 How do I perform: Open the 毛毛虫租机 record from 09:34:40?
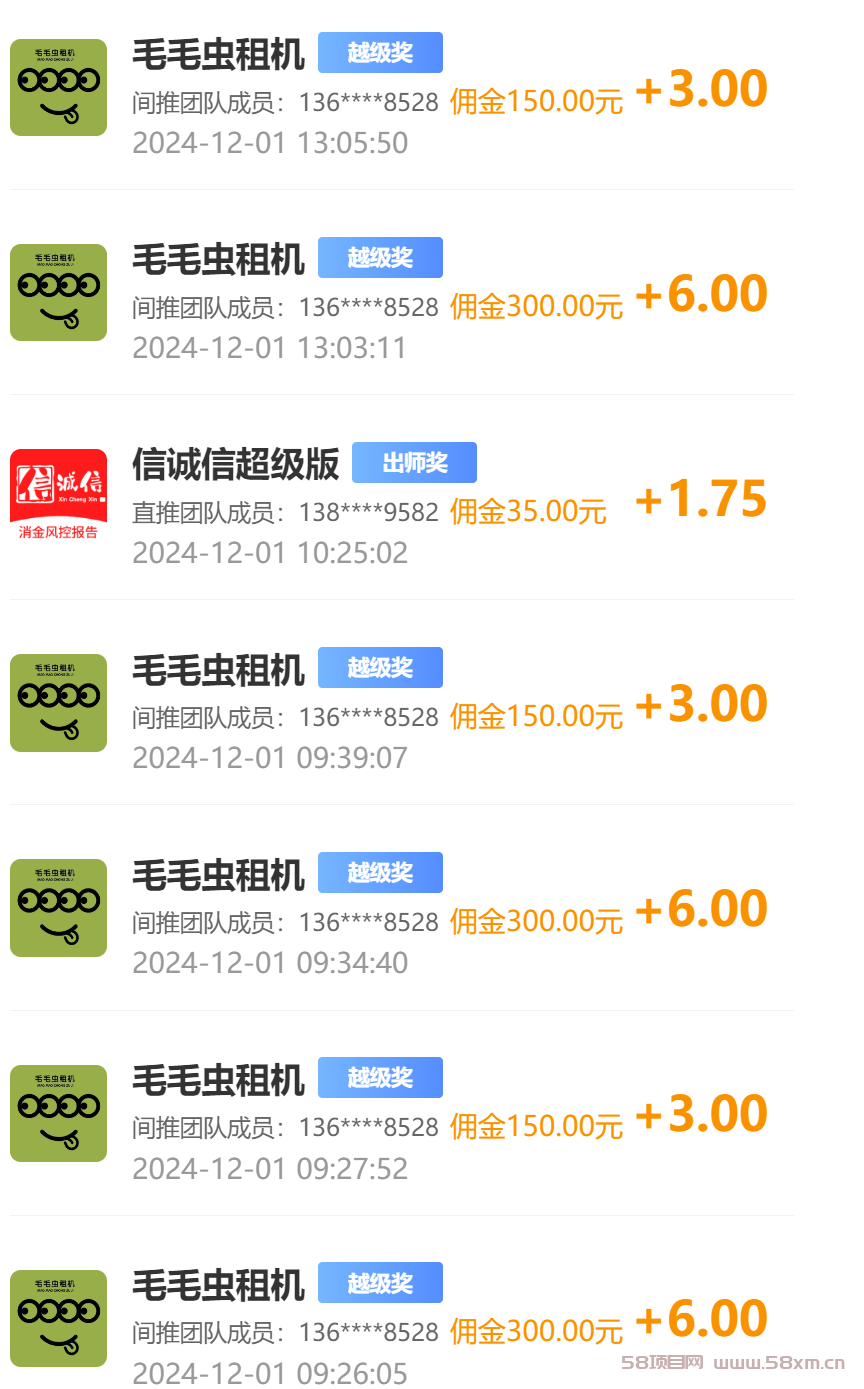402,908
